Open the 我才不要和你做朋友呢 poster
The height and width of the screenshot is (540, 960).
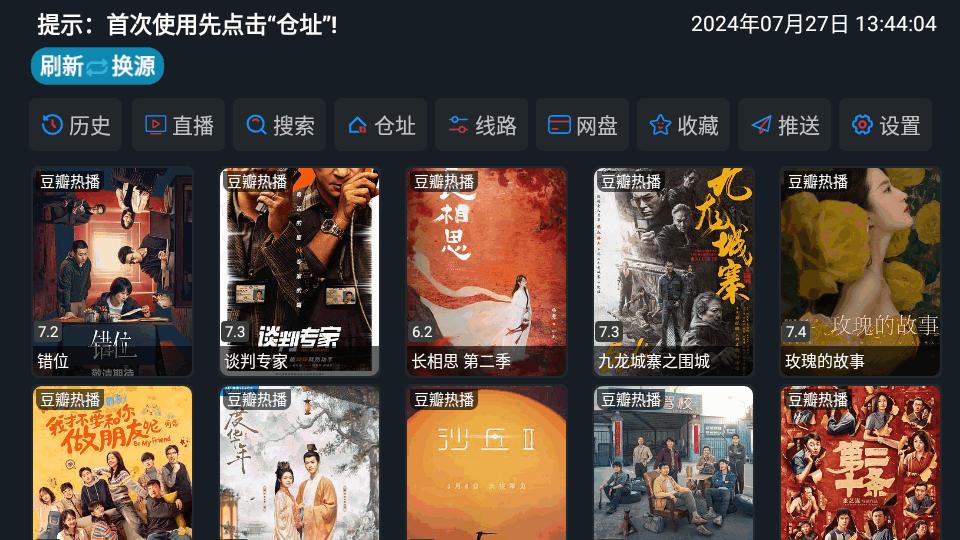[112, 465]
